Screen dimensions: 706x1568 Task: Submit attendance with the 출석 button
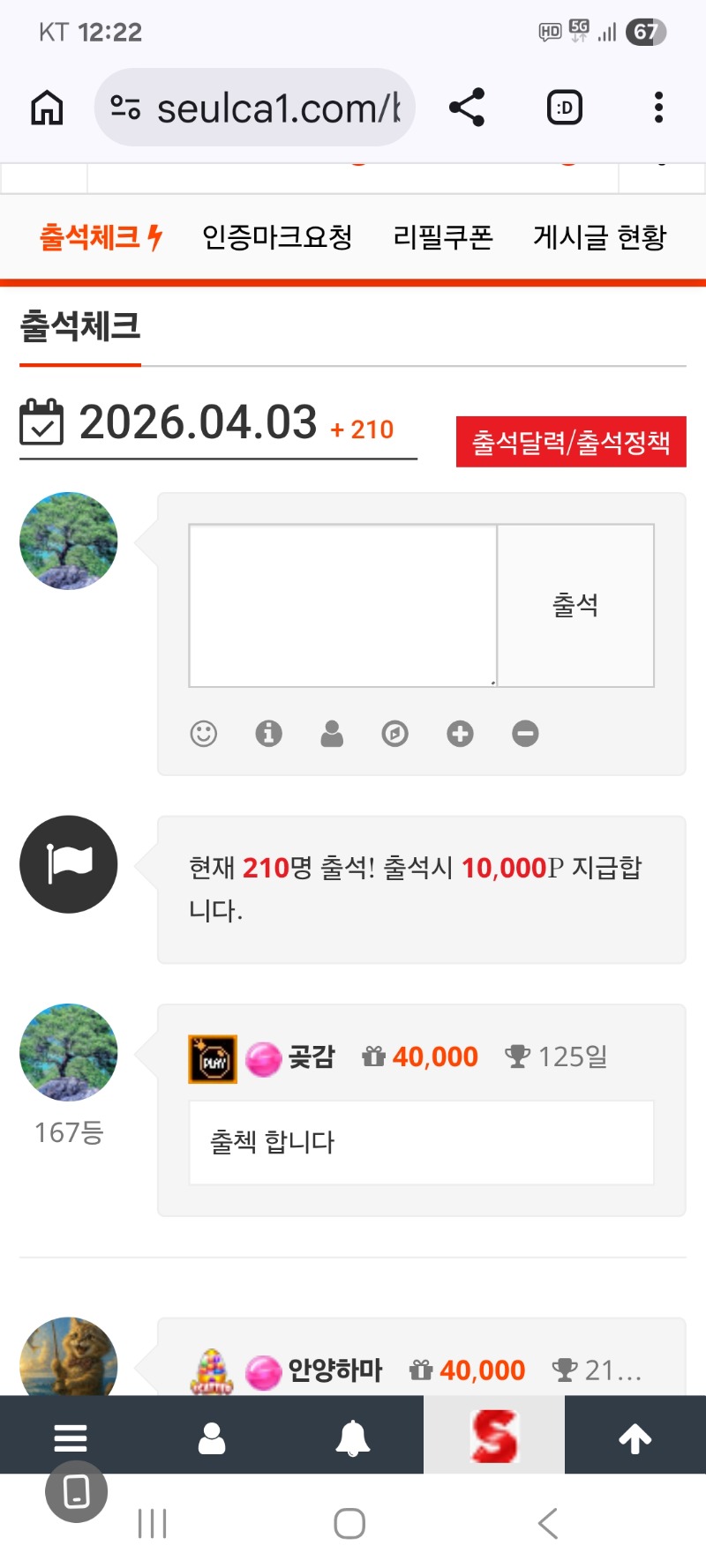pos(575,606)
